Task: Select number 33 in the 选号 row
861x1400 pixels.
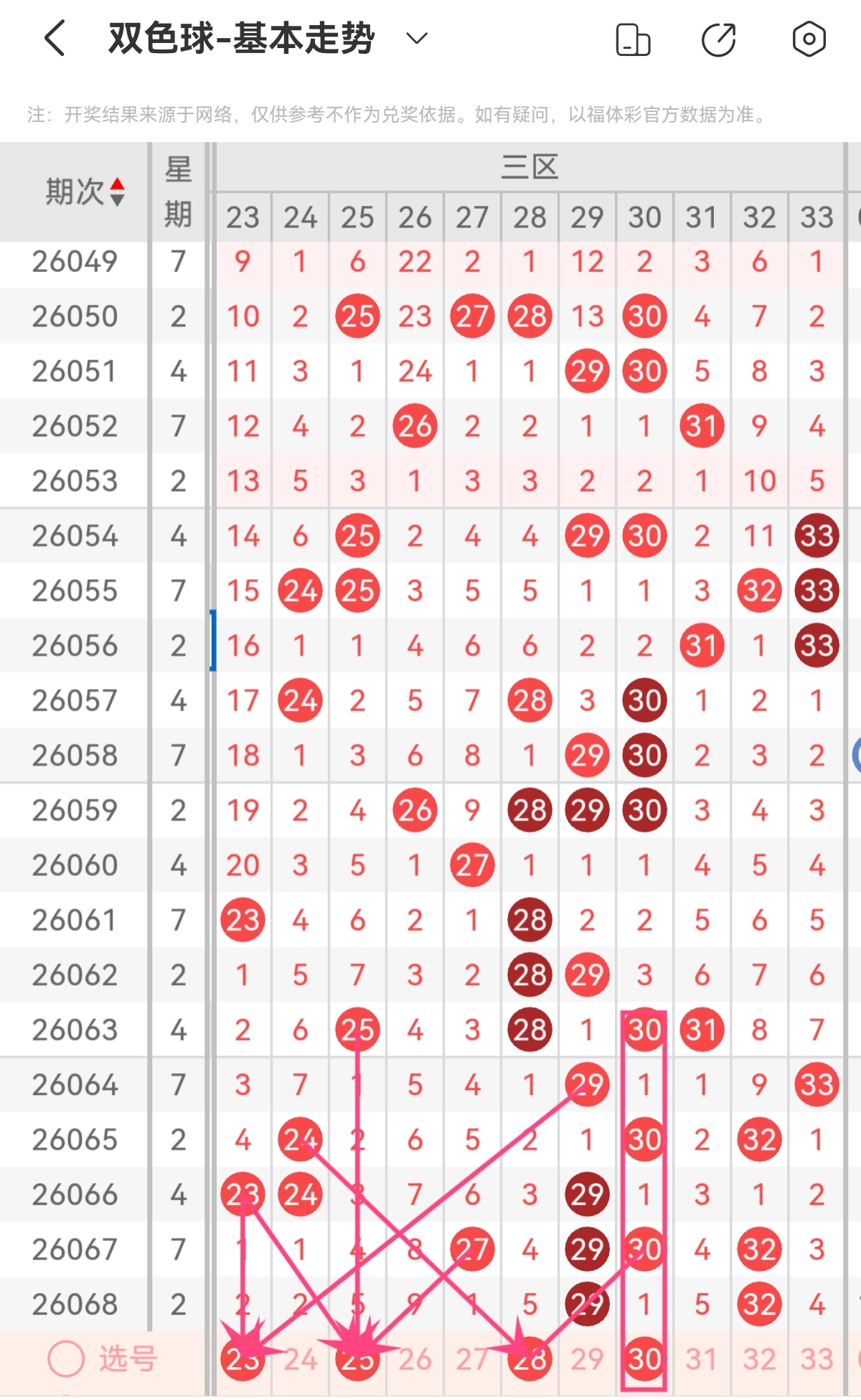Action: click(x=817, y=1358)
